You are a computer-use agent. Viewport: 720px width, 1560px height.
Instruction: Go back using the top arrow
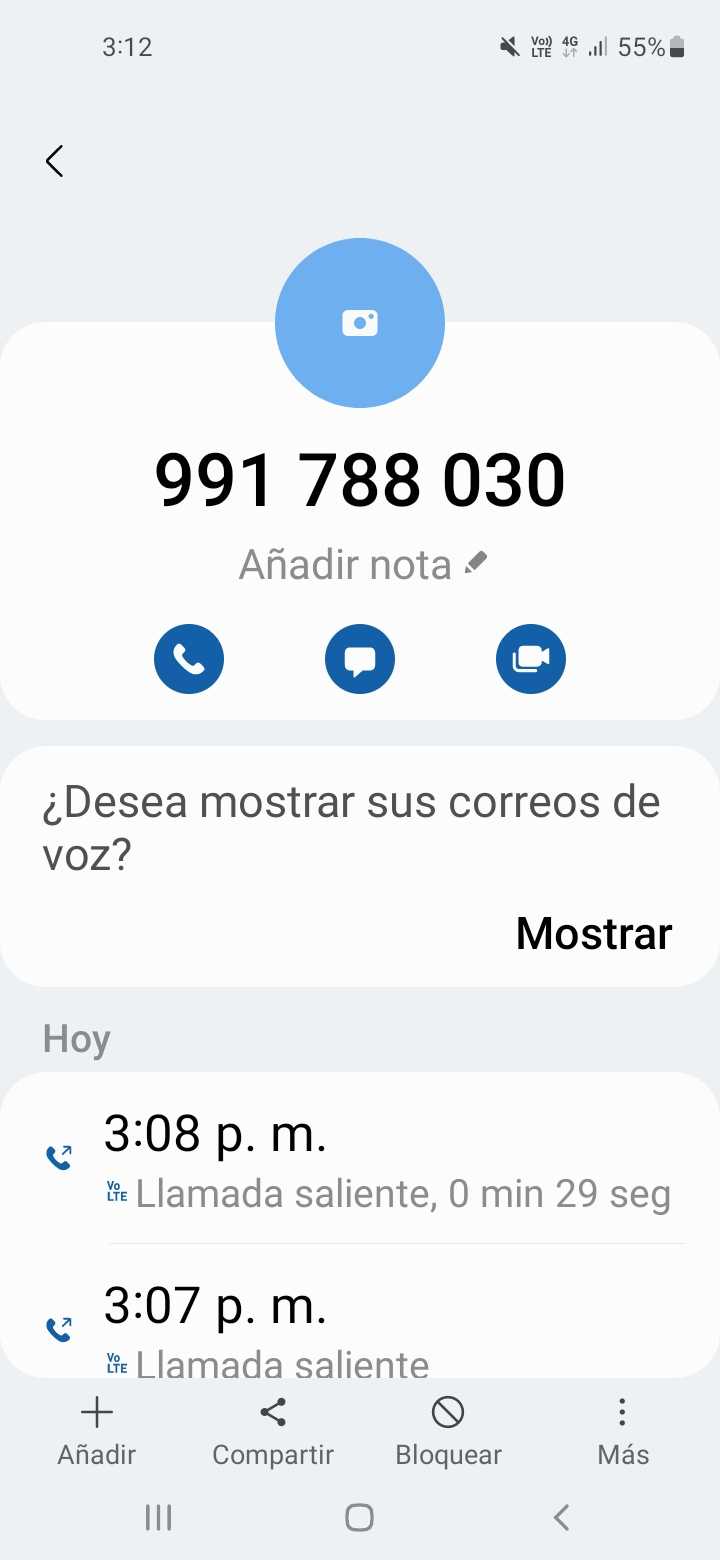point(55,161)
